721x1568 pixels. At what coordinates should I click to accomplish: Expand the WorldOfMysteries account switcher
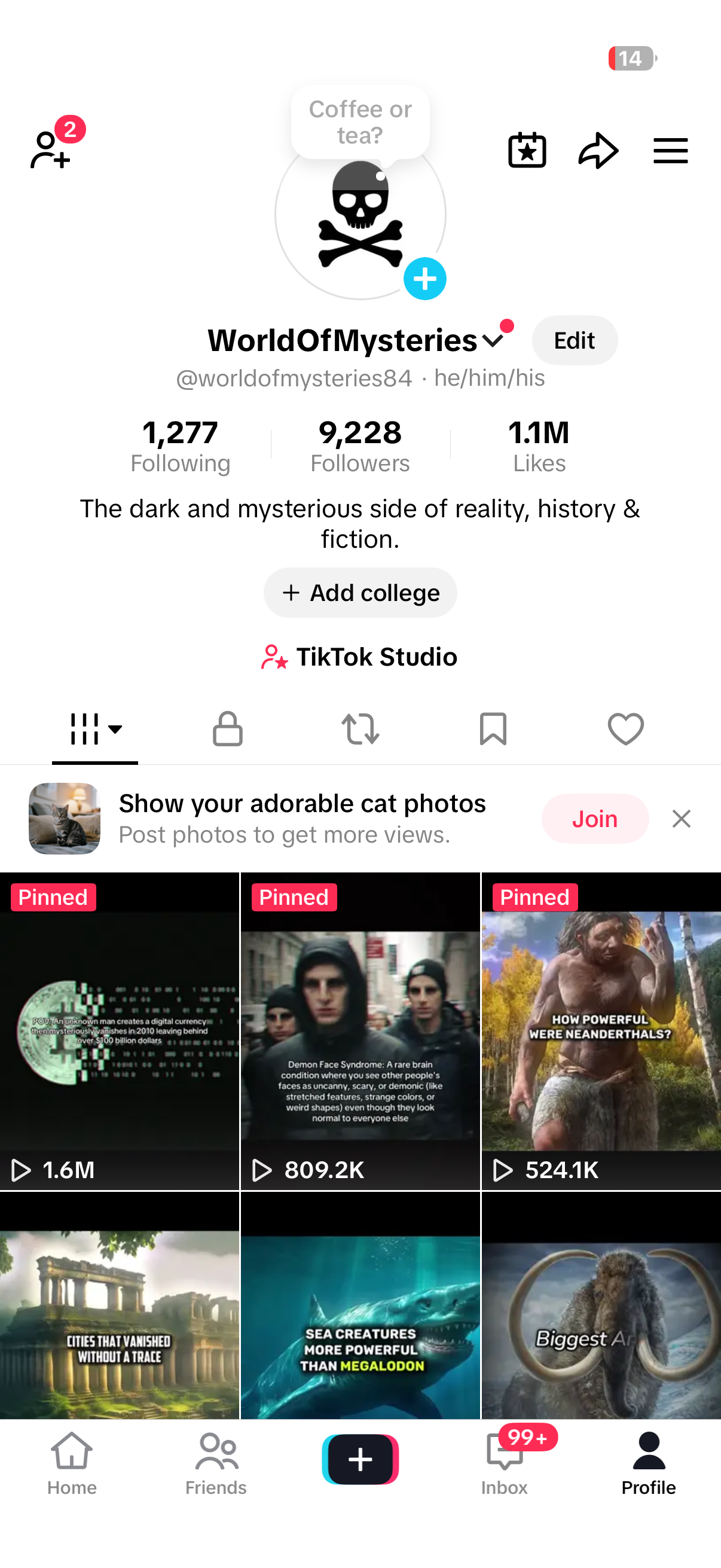493,340
